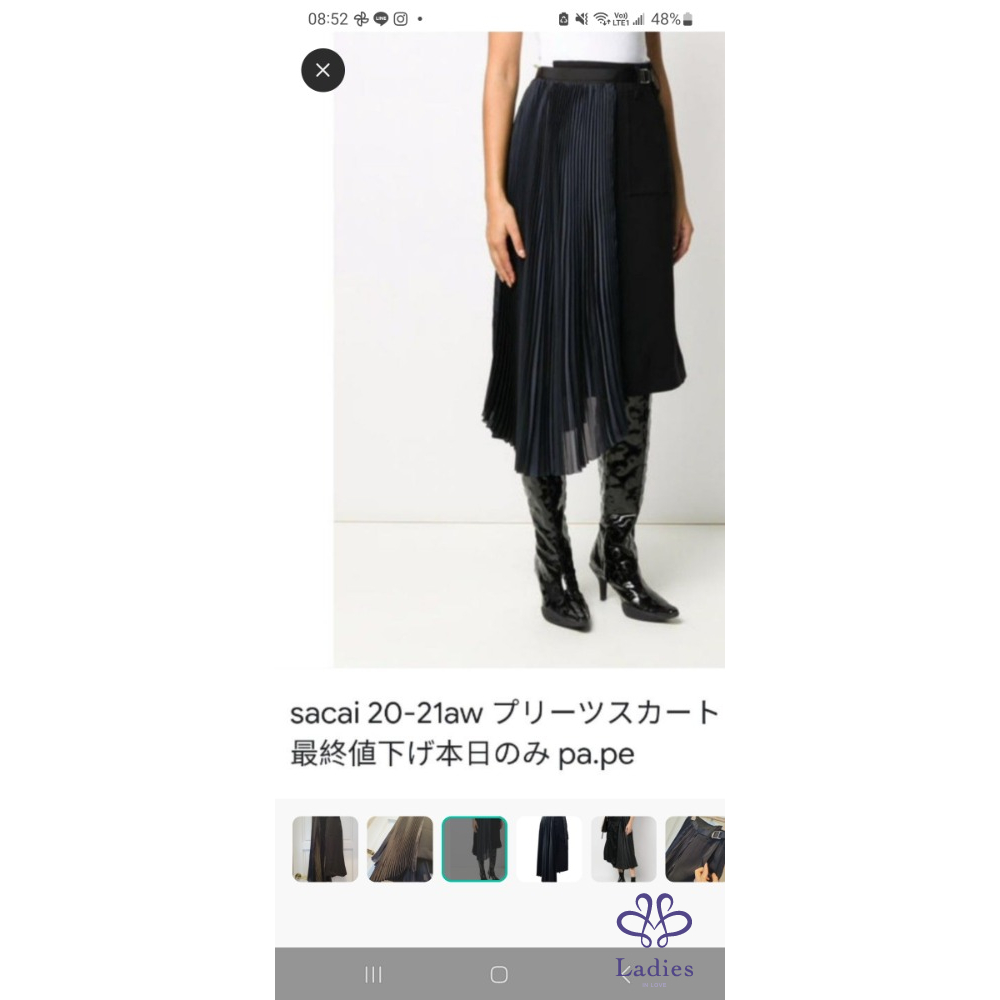Go to the system home screen
This screenshot has height=1000, width=1000.
tap(499, 974)
